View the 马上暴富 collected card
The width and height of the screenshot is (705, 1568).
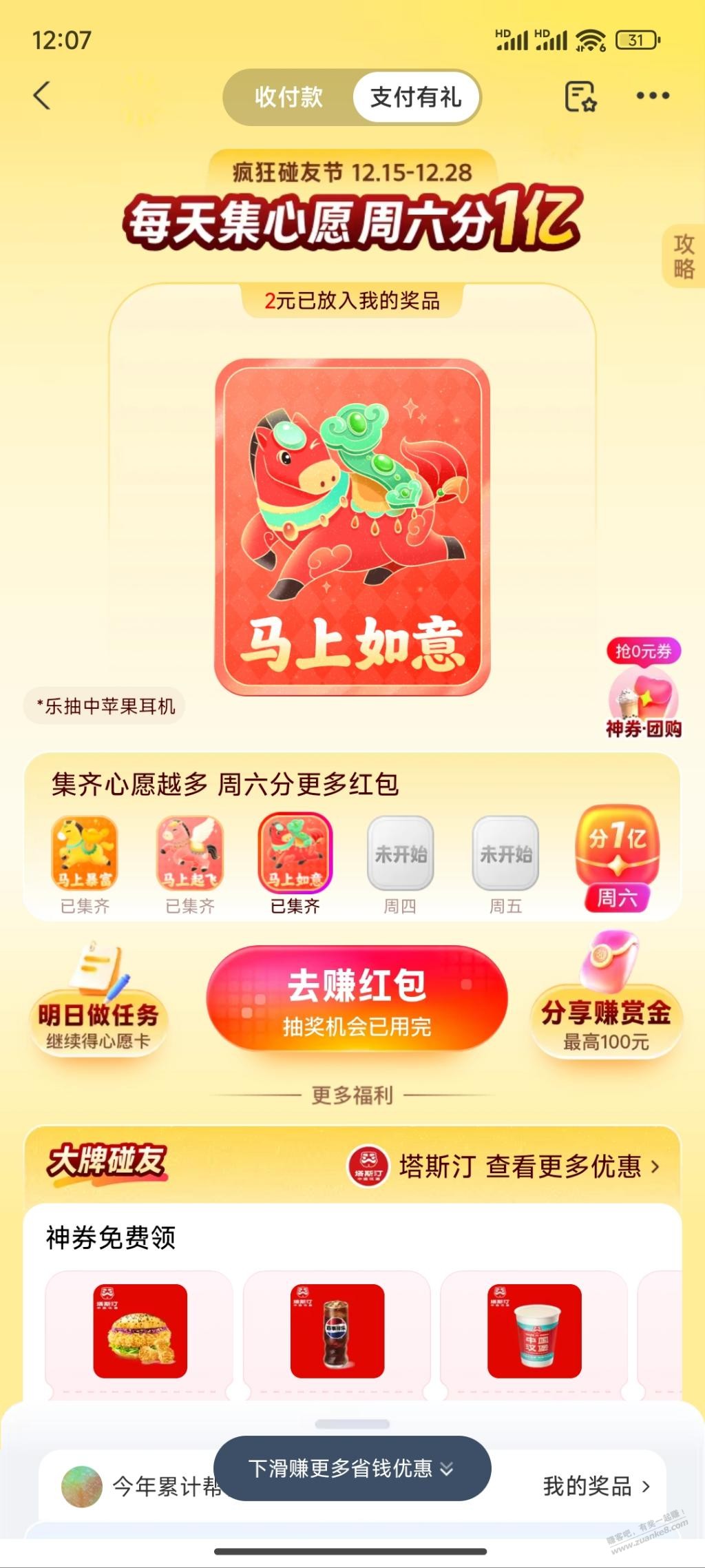coord(85,854)
